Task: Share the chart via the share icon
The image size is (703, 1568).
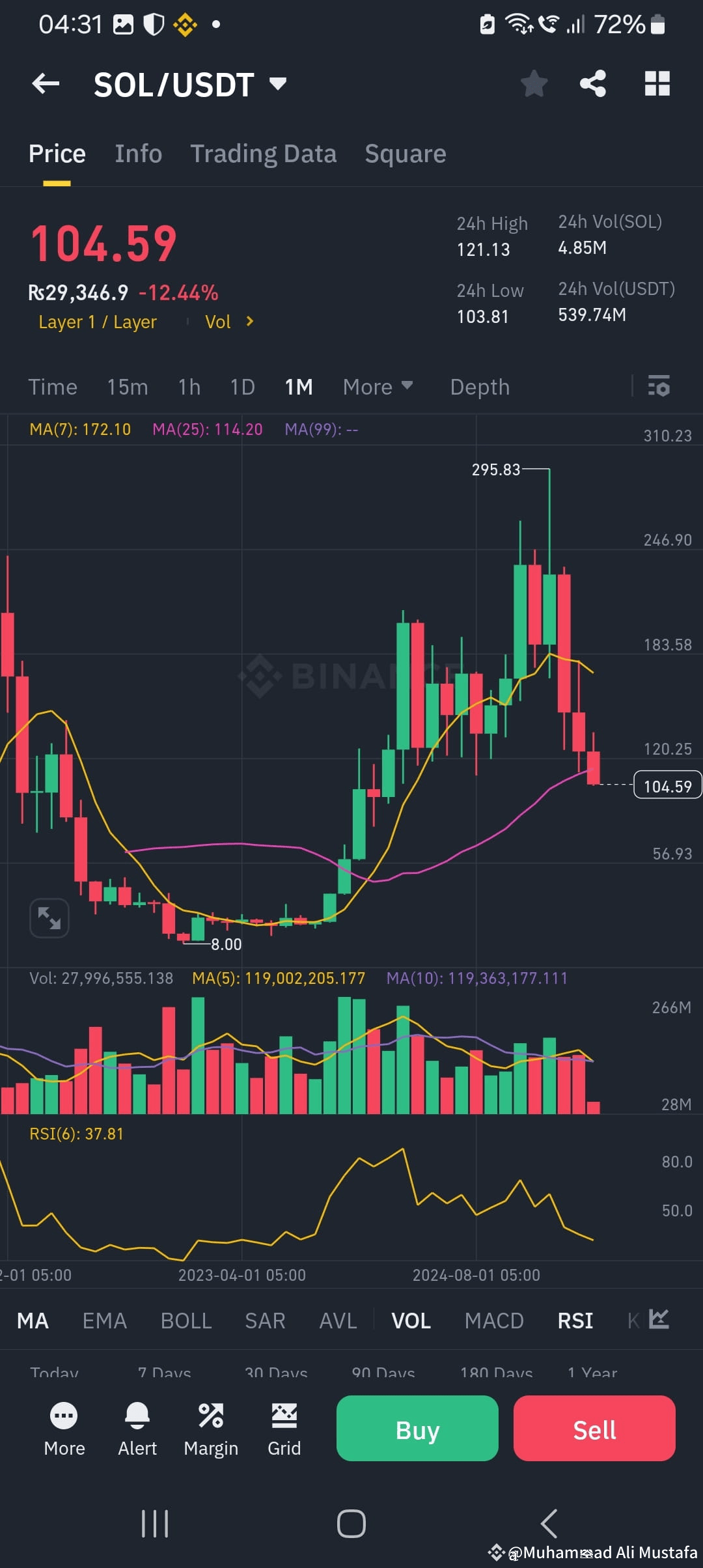Action: click(x=593, y=83)
